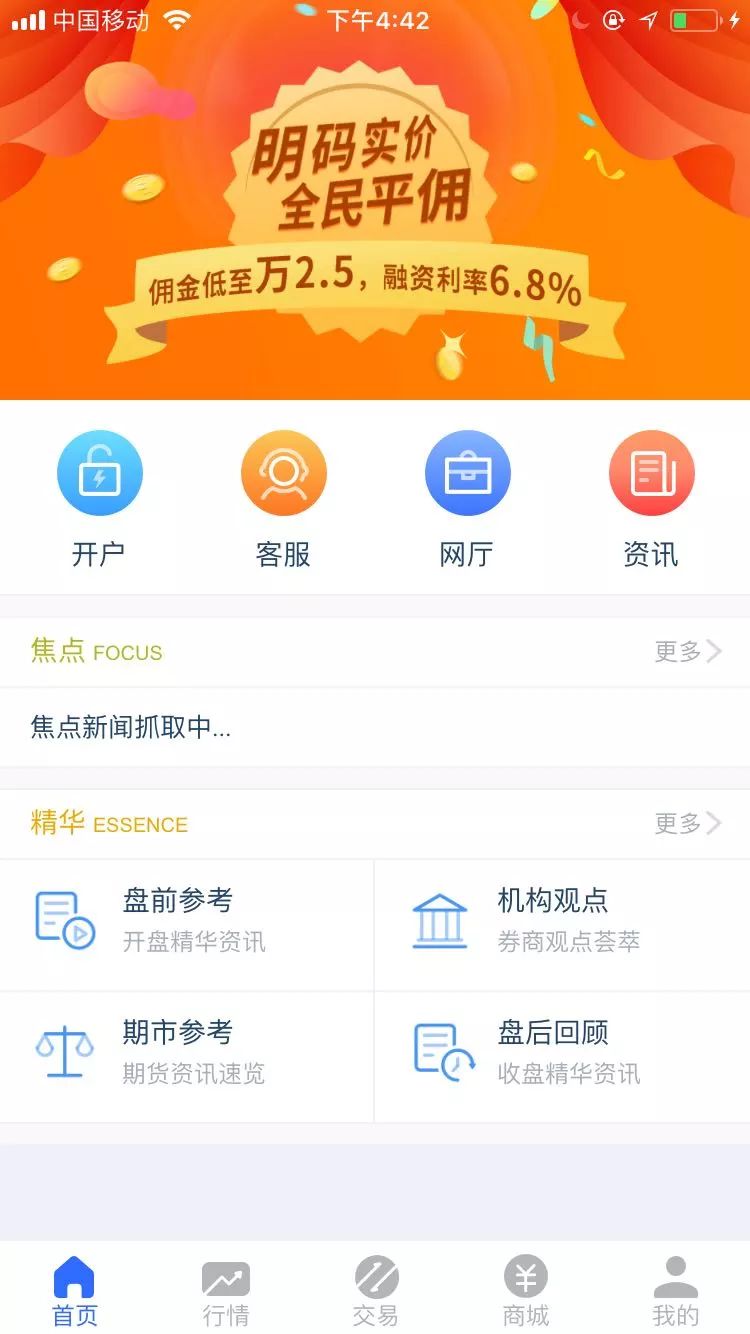Tap the 客服 customer service icon
Viewport: 750px width, 1334px height.
click(283, 472)
